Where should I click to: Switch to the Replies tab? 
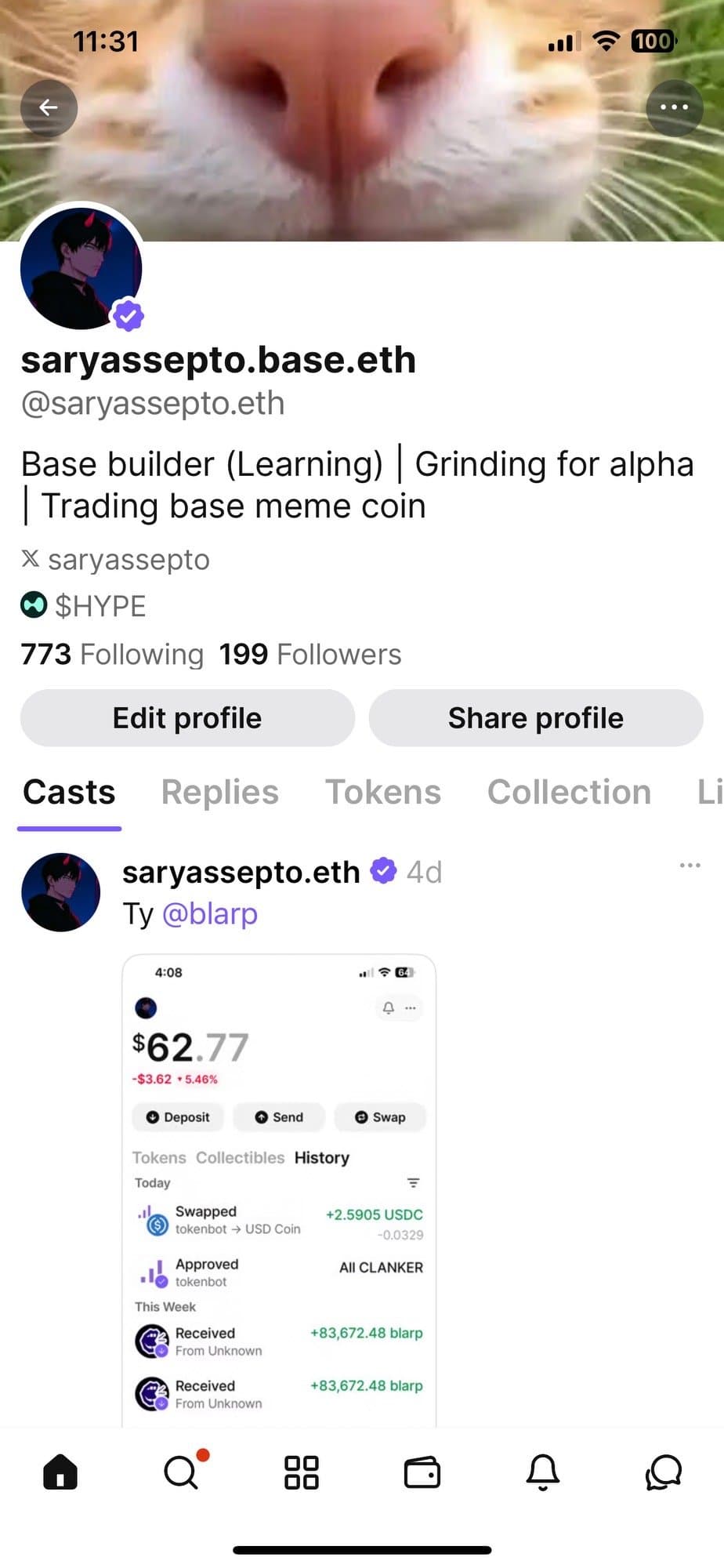click(219, 792)
